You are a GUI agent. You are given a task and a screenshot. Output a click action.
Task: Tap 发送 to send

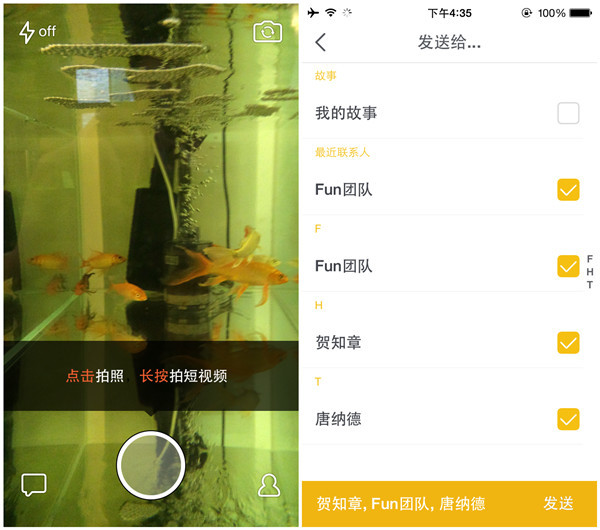(x=558, y=503)
